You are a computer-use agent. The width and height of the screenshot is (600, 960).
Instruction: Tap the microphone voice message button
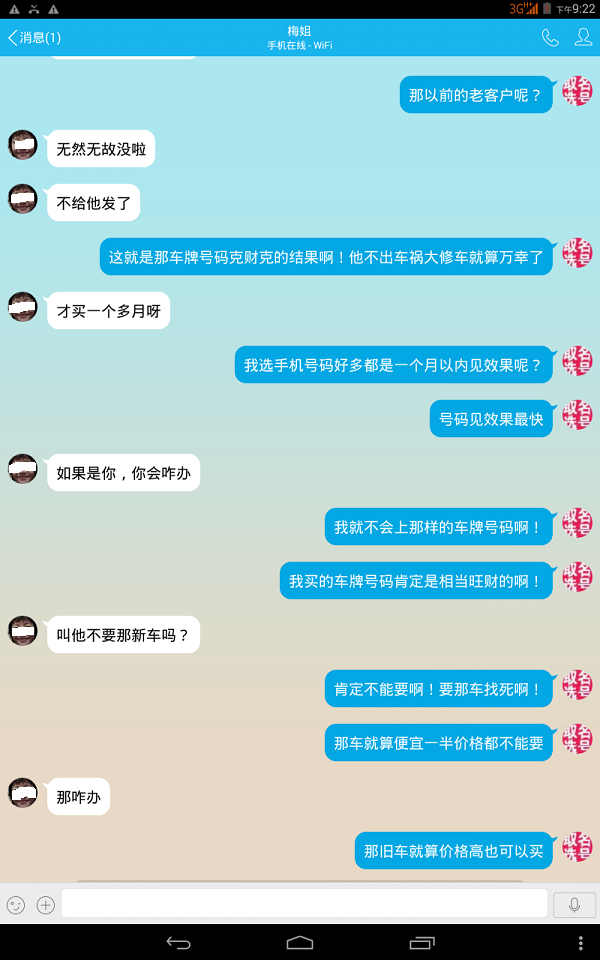click(x=574, y=904)
